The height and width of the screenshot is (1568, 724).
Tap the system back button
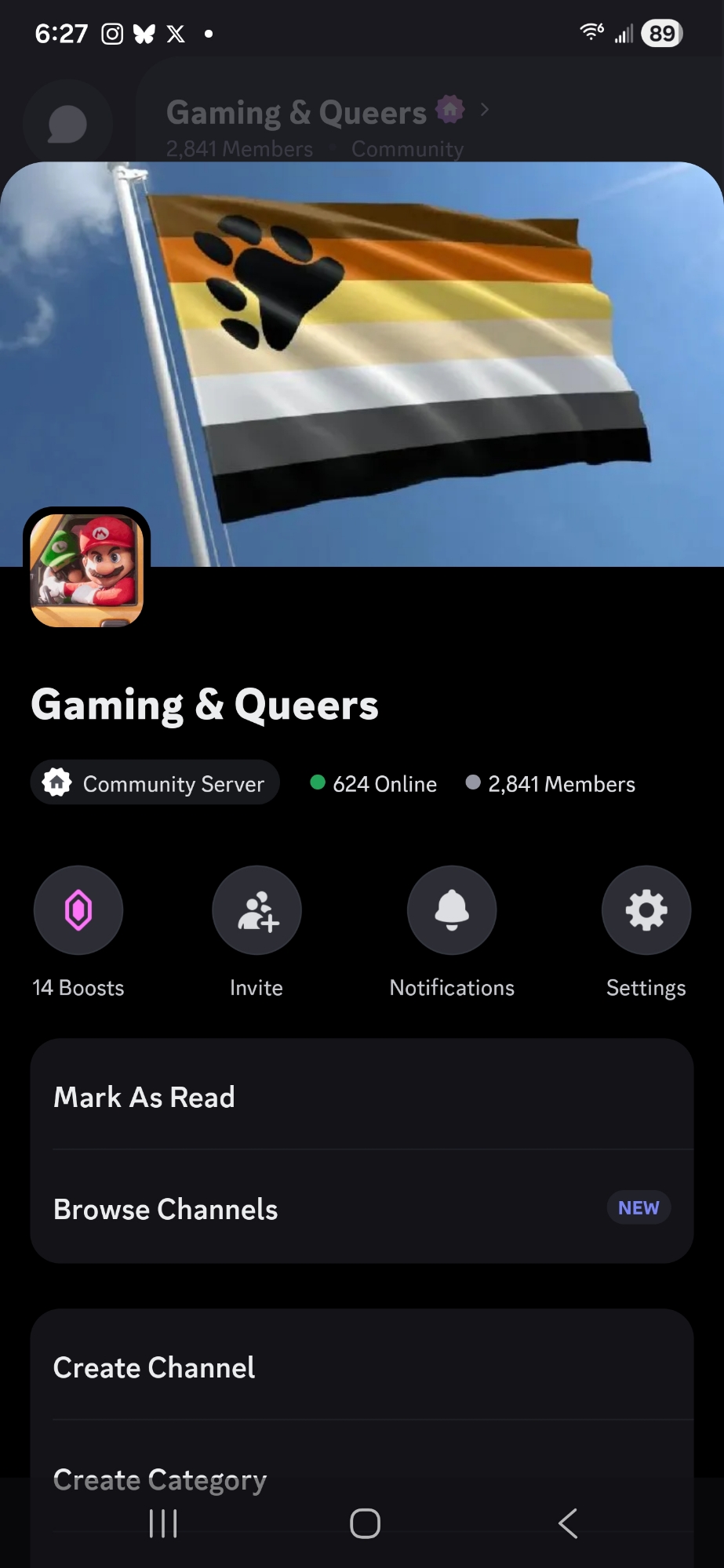568,1523
